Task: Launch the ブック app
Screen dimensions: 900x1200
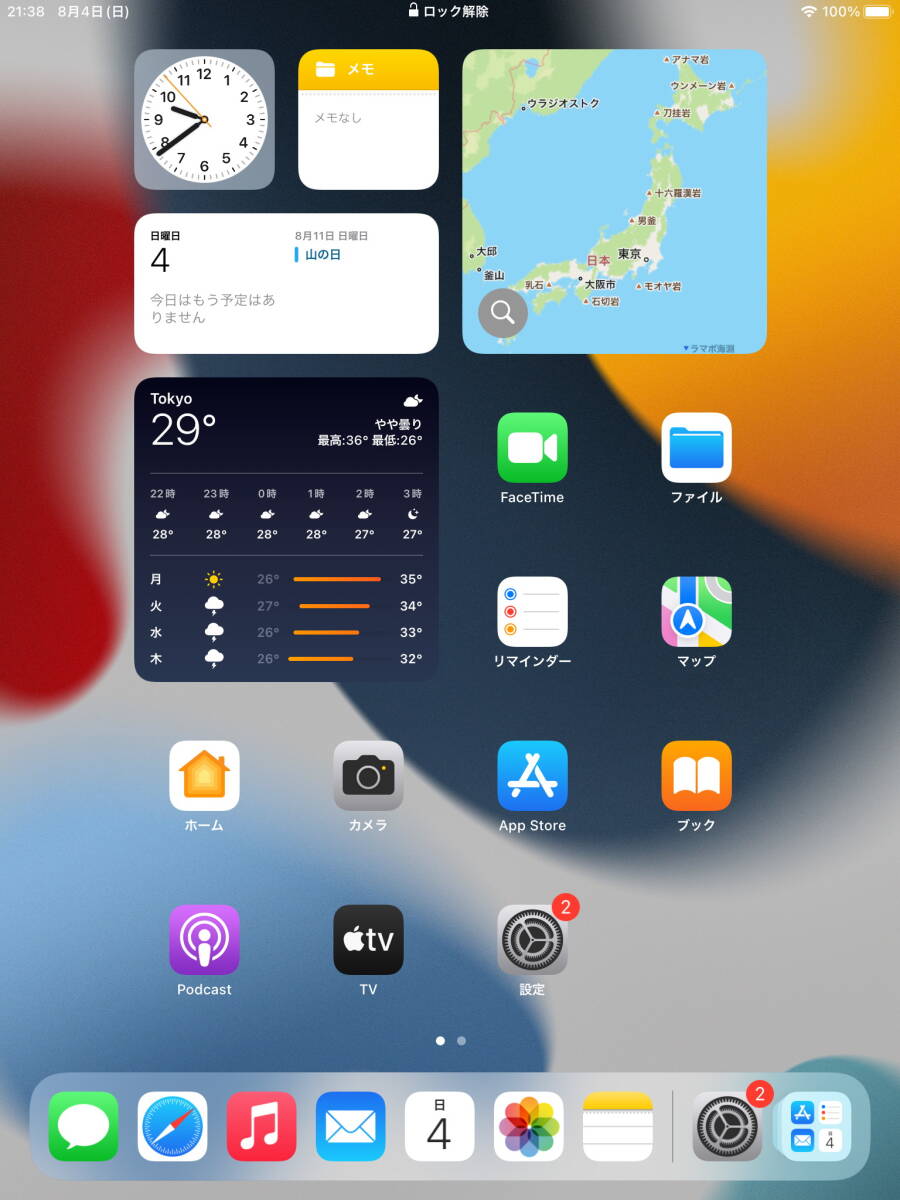Action: 696,776
